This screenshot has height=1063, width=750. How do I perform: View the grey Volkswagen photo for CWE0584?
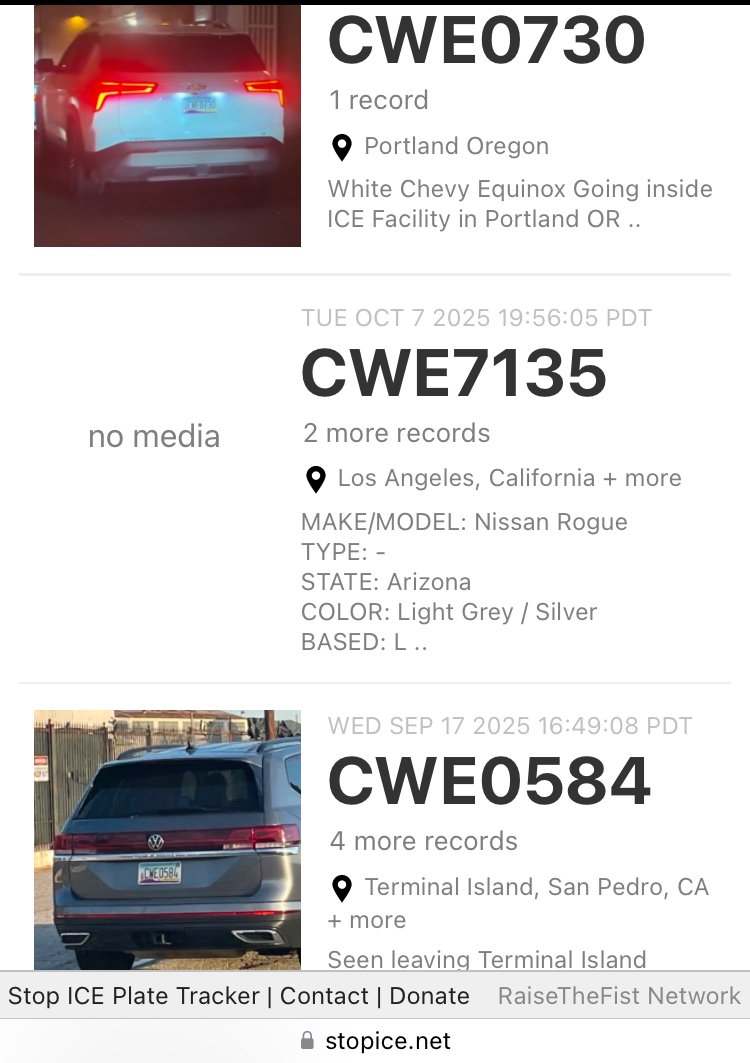(167, 840)
